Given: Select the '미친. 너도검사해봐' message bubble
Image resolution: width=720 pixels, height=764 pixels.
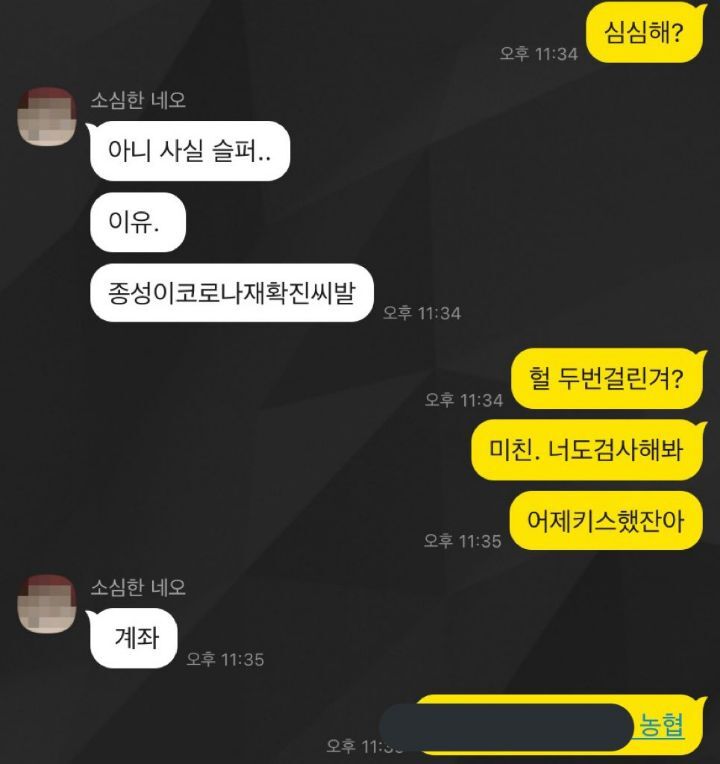Looking at the screenshot, I should [x=590, y=450].
